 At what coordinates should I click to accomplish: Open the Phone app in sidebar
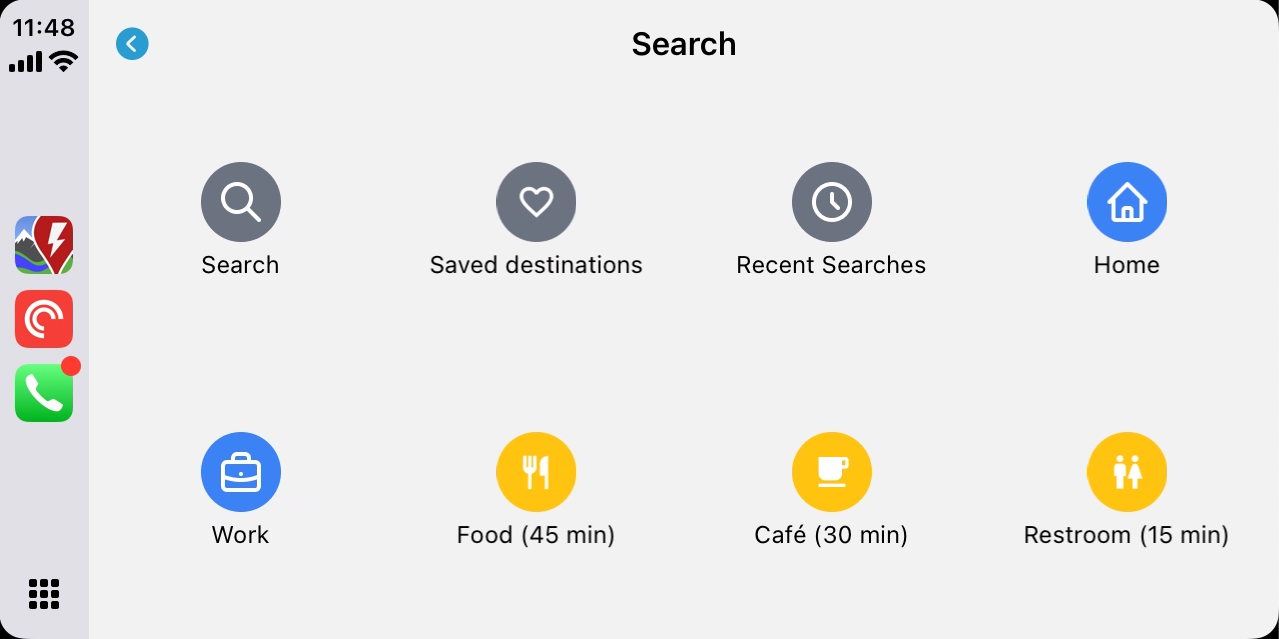click(x=44, y=393)
